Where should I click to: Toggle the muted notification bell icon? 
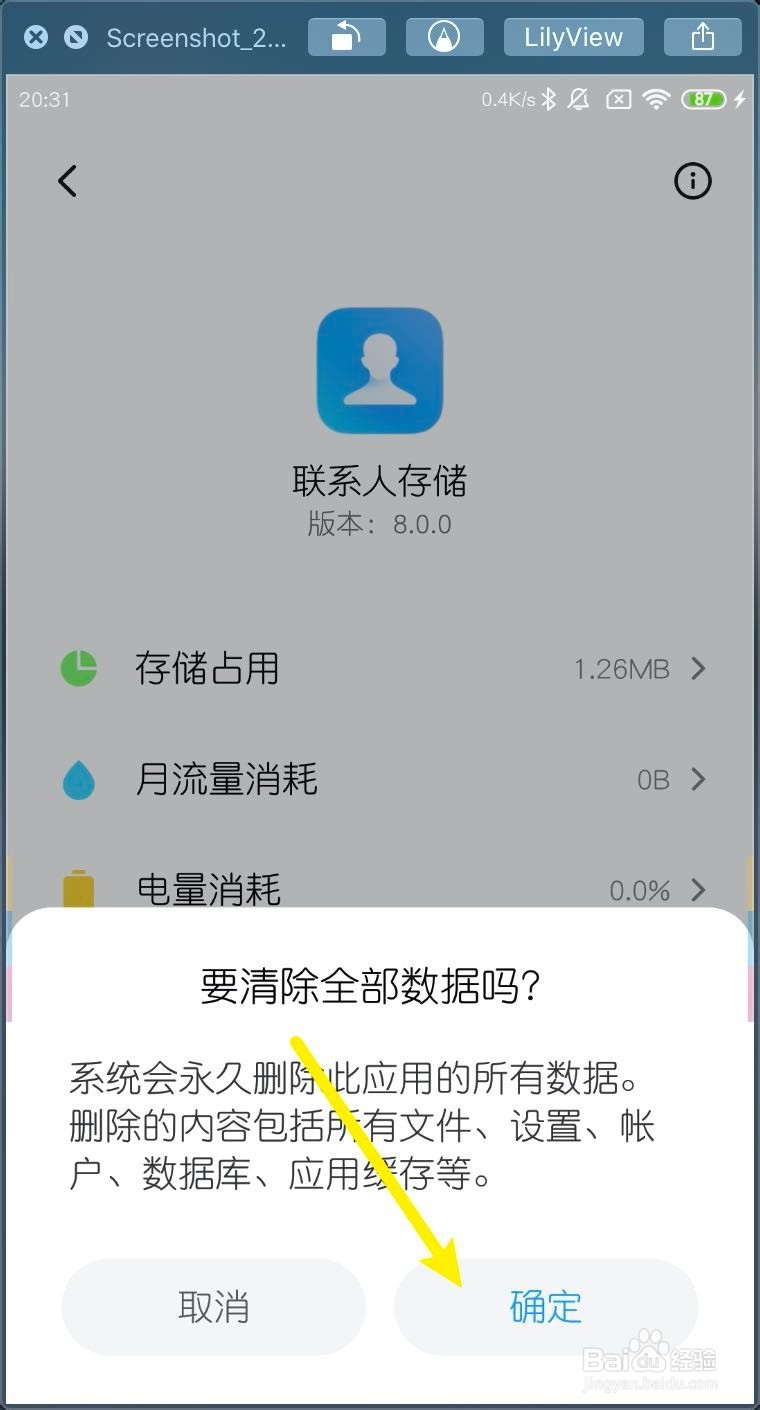pyautogui.click(x=580, y=99)
